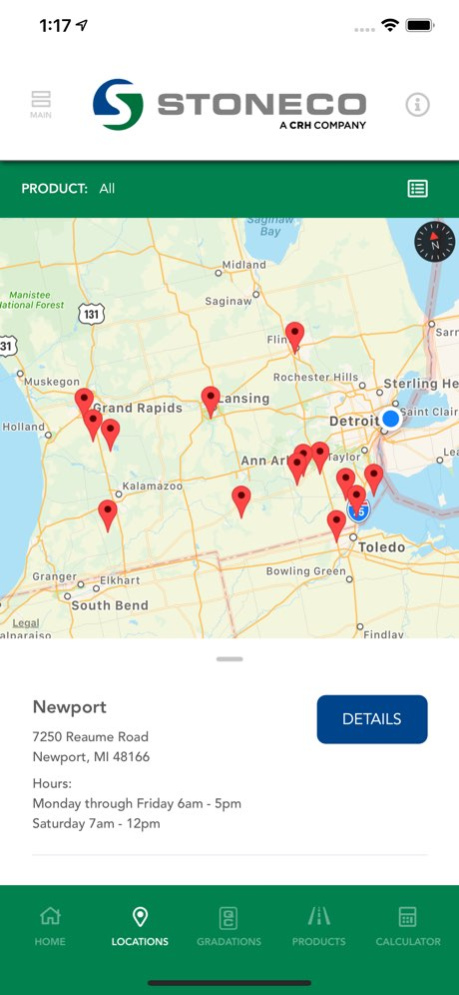The image size is (459, 995).
Task: Select the map pin at Lansing
Action: (211, 402)
